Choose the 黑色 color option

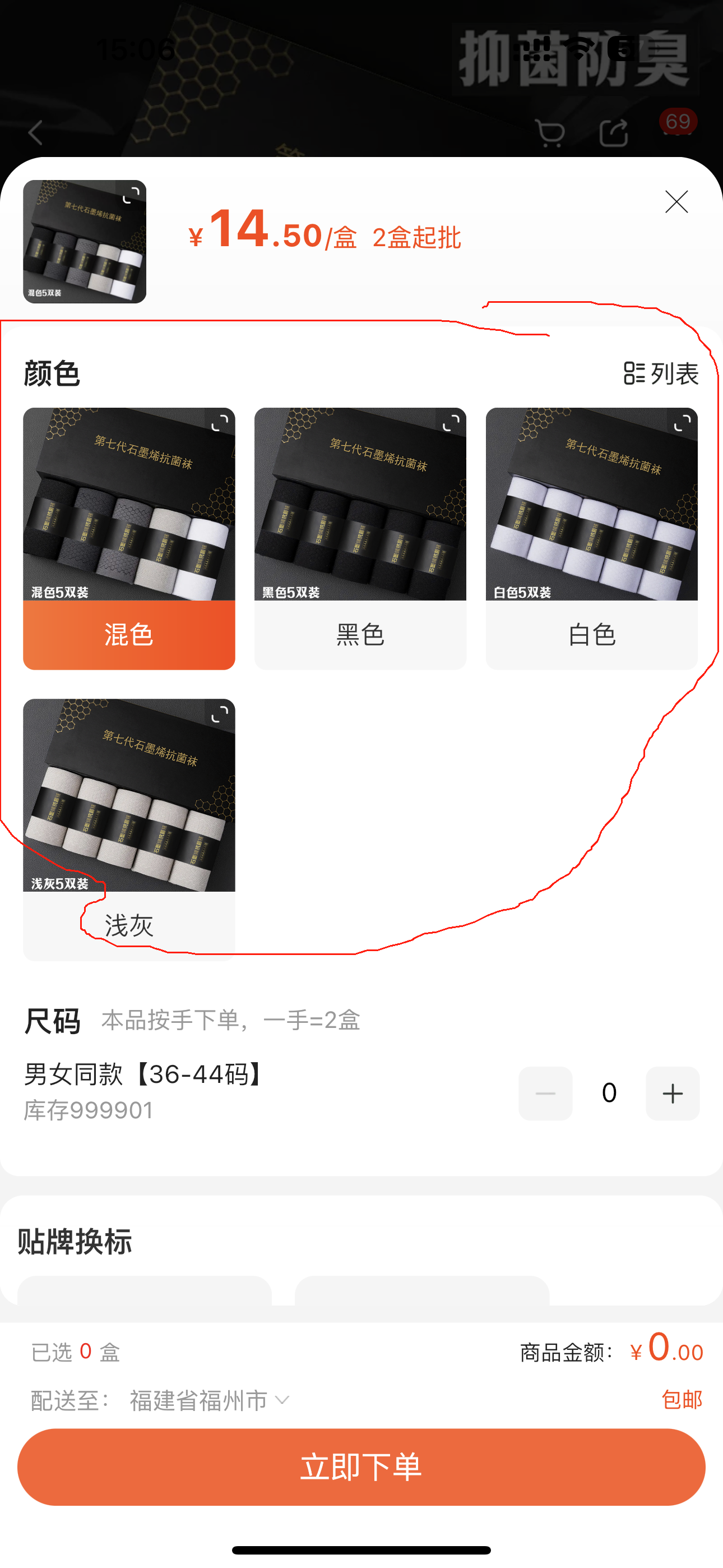tap(360, 634)
